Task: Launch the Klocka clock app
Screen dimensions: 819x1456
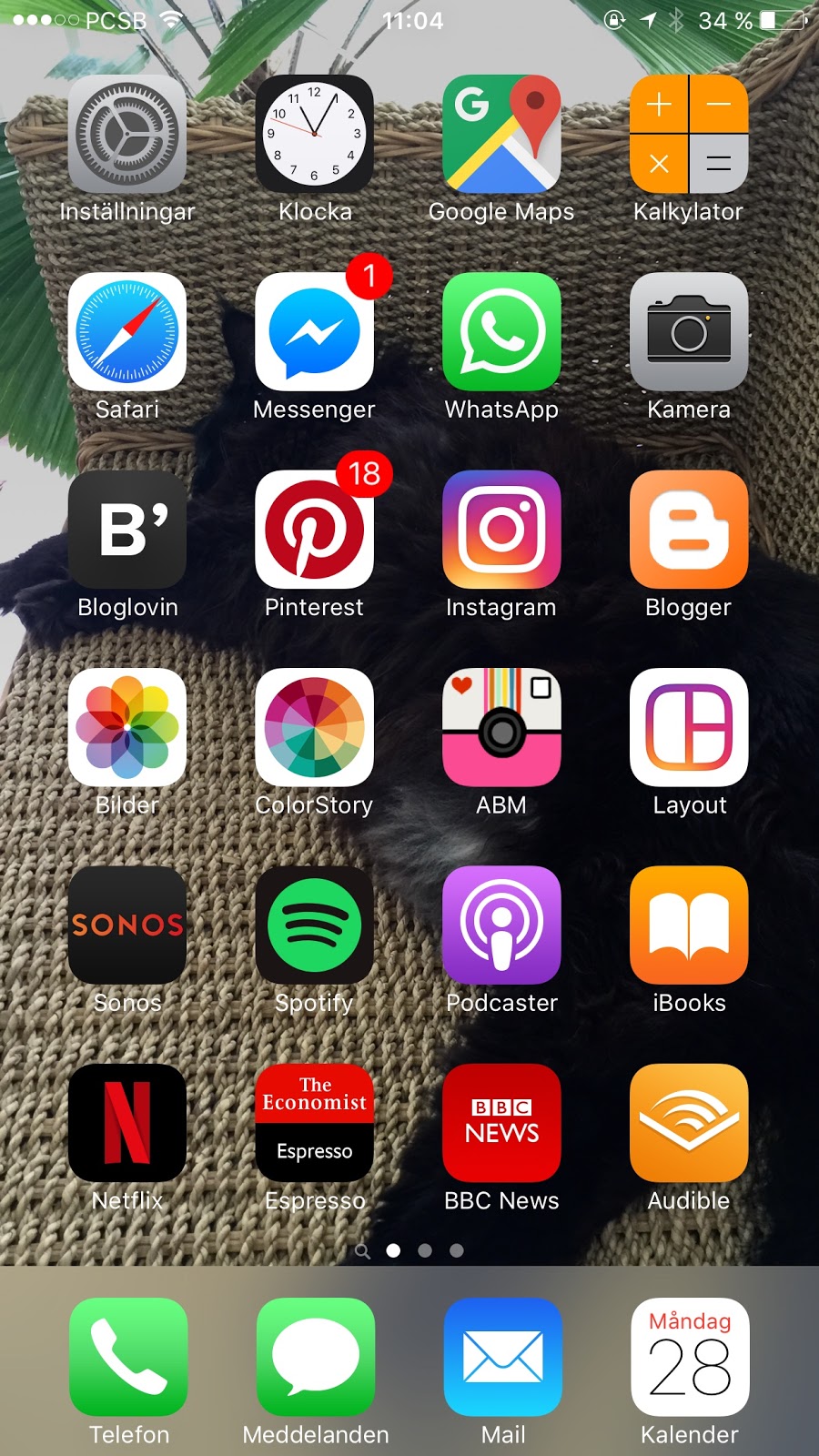Action: pos(314,134)
